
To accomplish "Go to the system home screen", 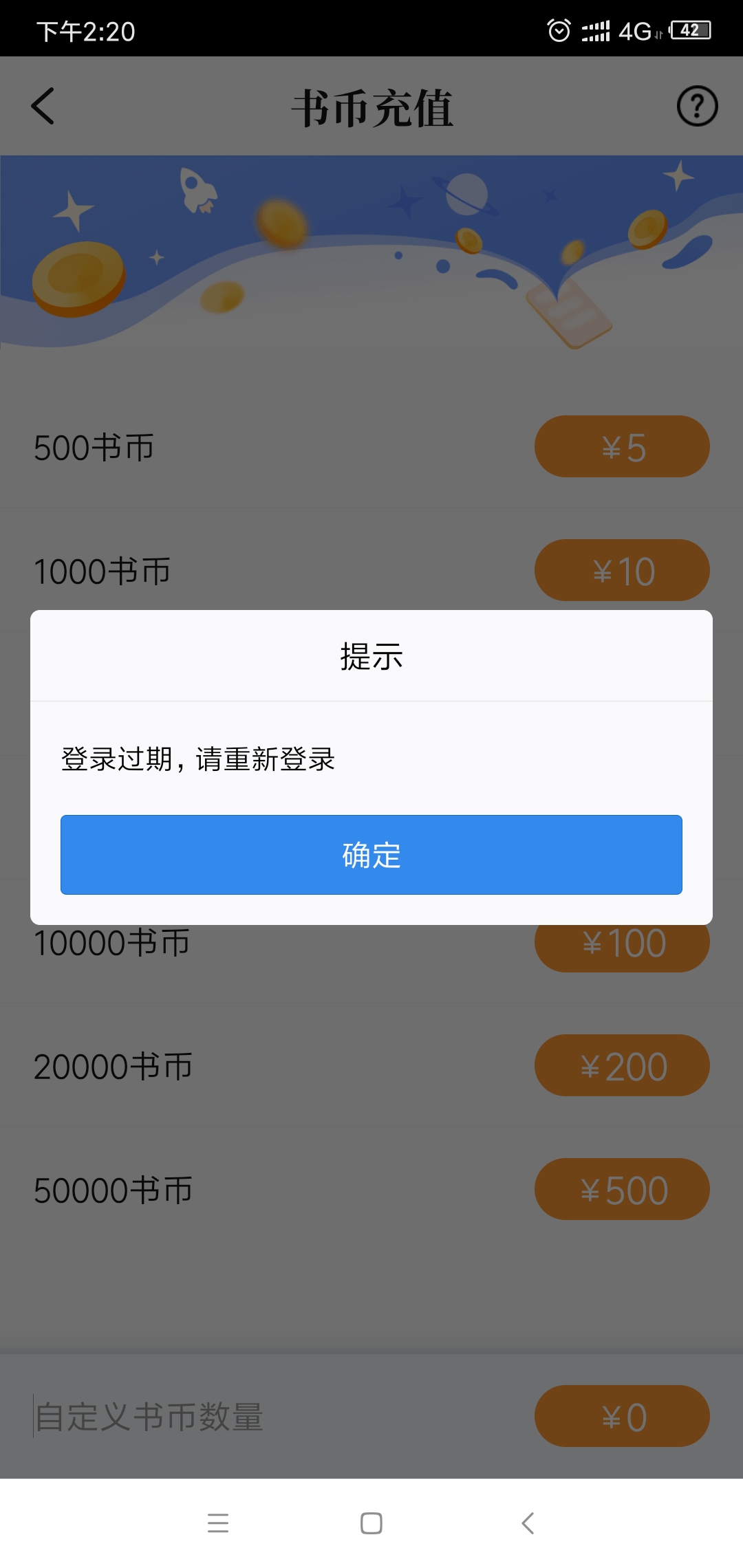I will coord(371,1523).
